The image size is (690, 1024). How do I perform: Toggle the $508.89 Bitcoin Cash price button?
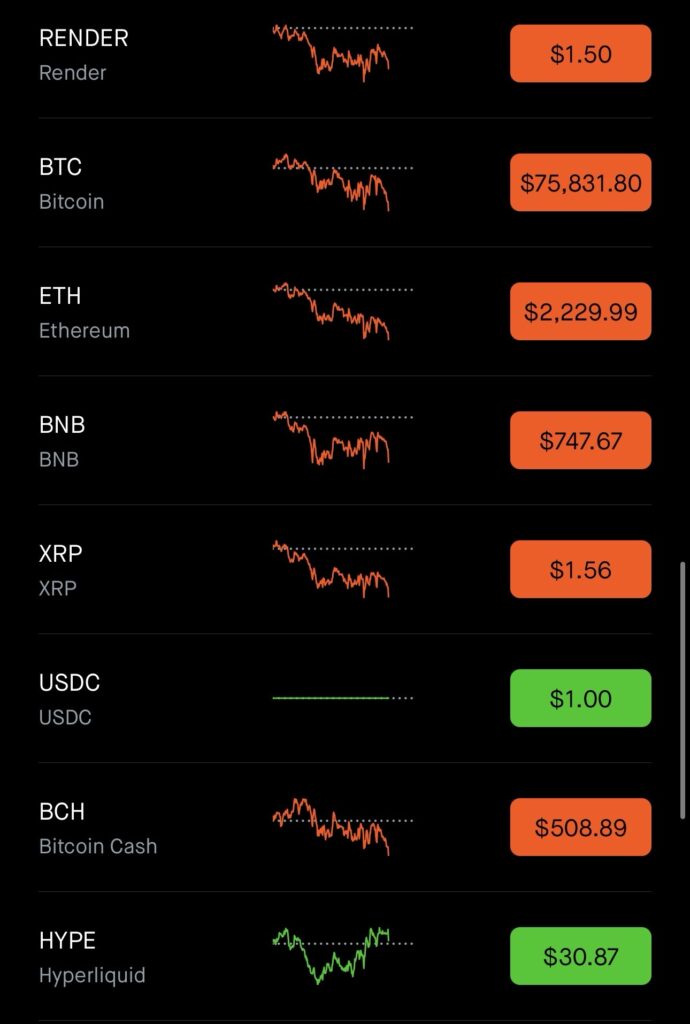tap(580, 828)
